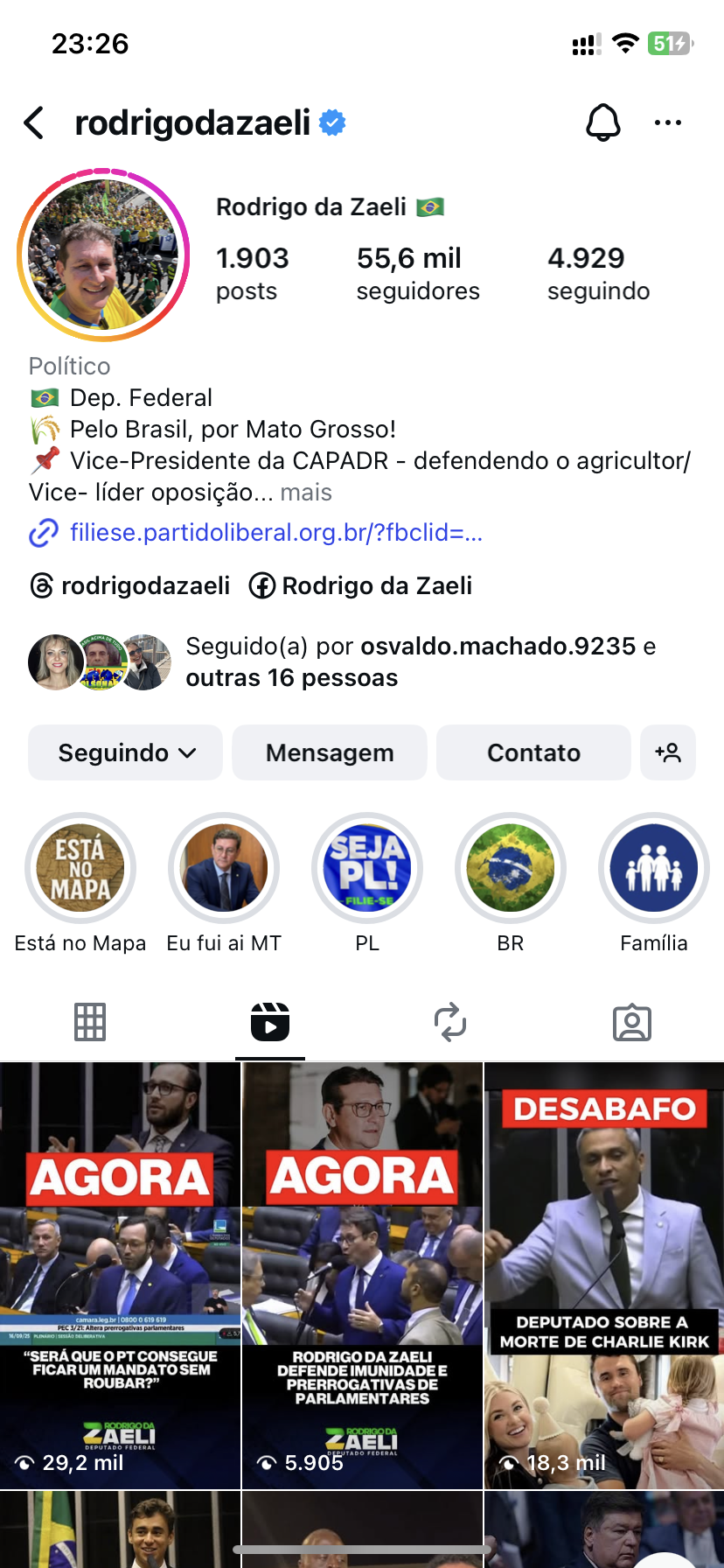Expand the bio with "mais"

point(306,493)
